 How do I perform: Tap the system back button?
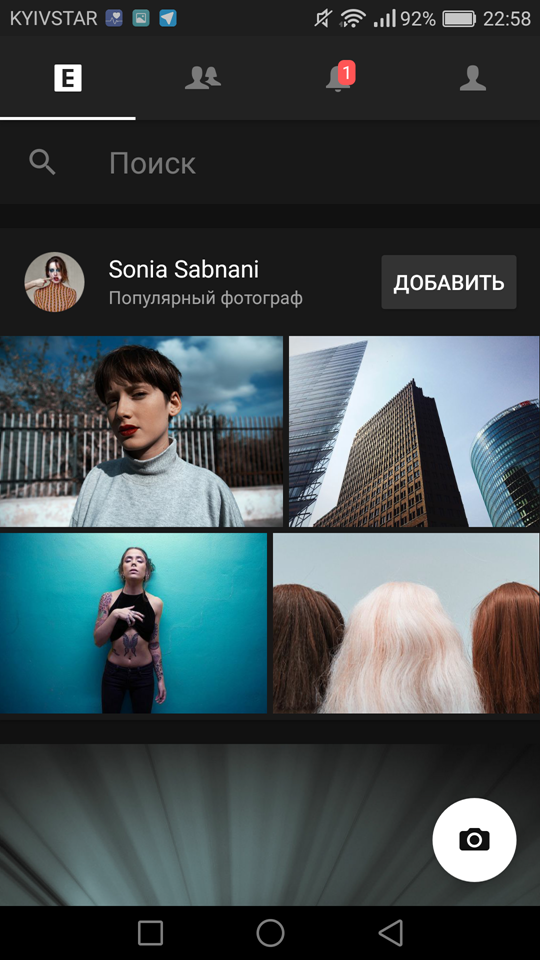click(391, 933)
